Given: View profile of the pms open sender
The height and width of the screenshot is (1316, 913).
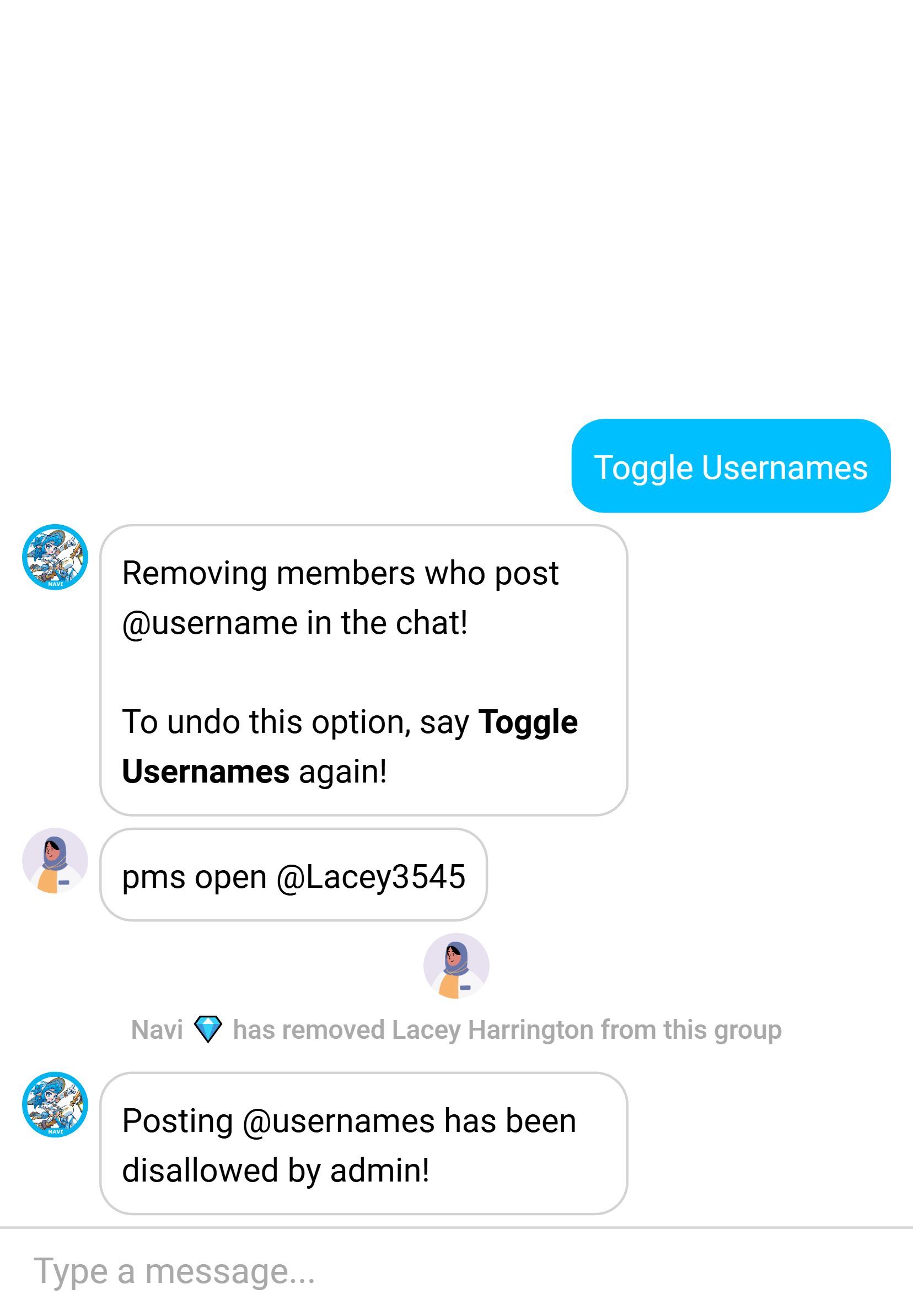Looking at the screenshot, I should click(55, 860).
